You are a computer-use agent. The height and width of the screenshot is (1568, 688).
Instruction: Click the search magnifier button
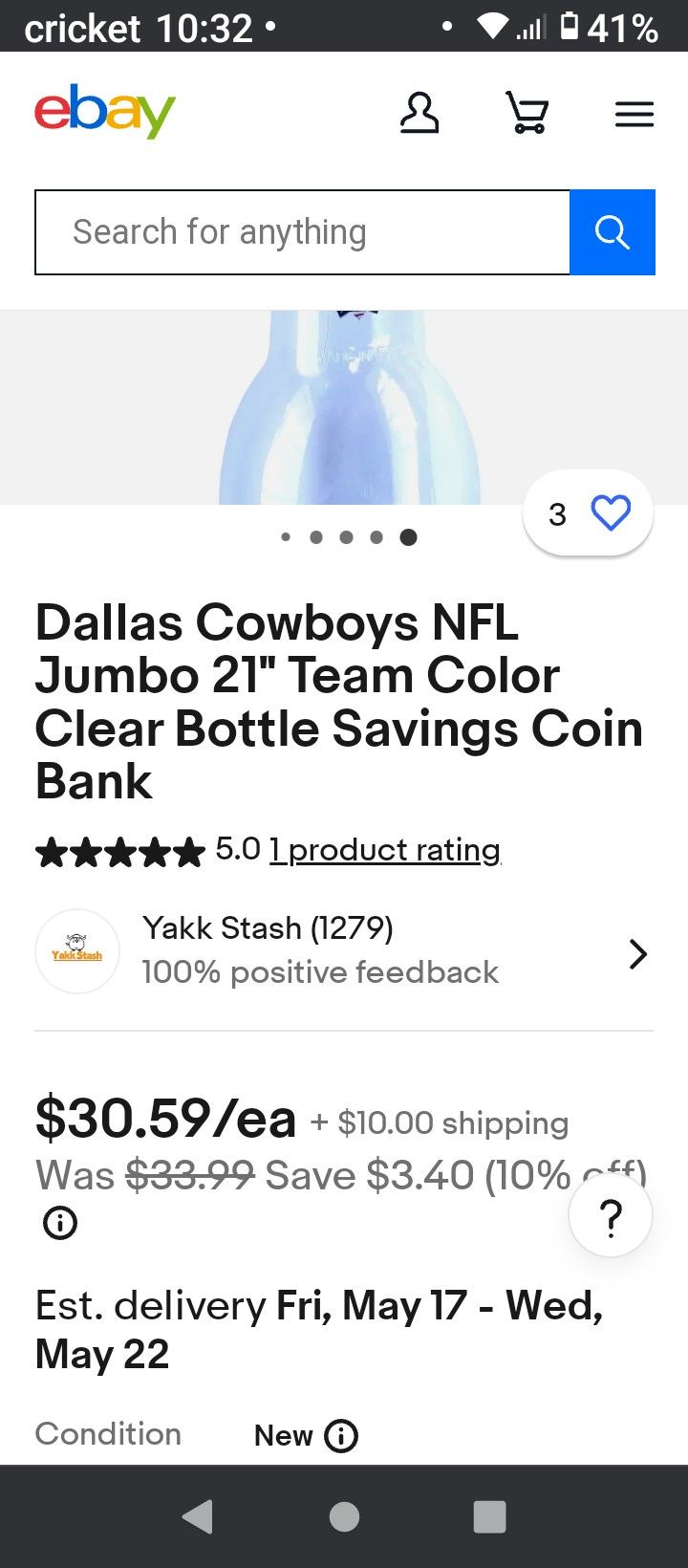click(x=613, y=231)
